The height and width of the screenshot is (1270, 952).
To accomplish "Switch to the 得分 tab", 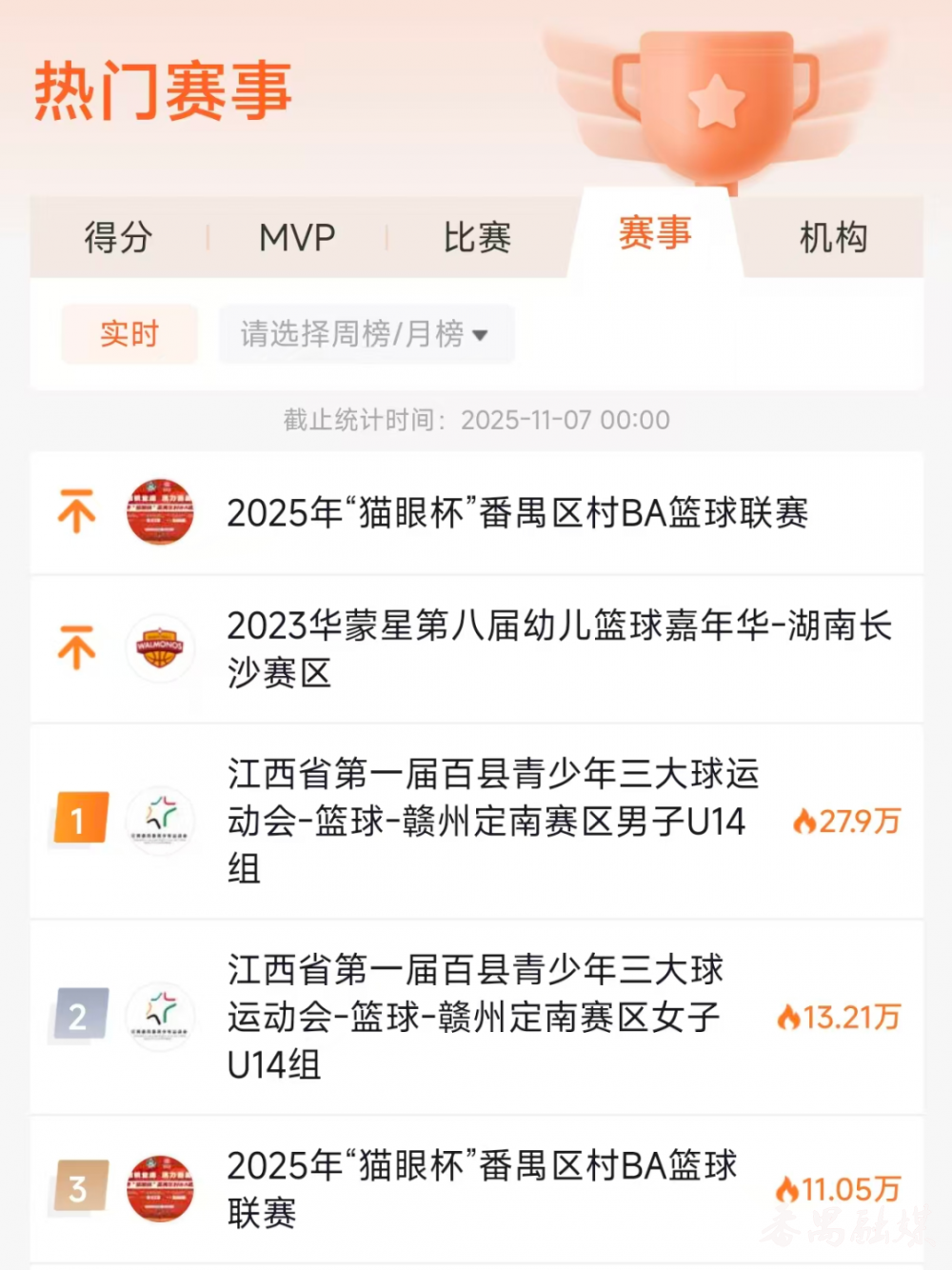I will (118, 237).
